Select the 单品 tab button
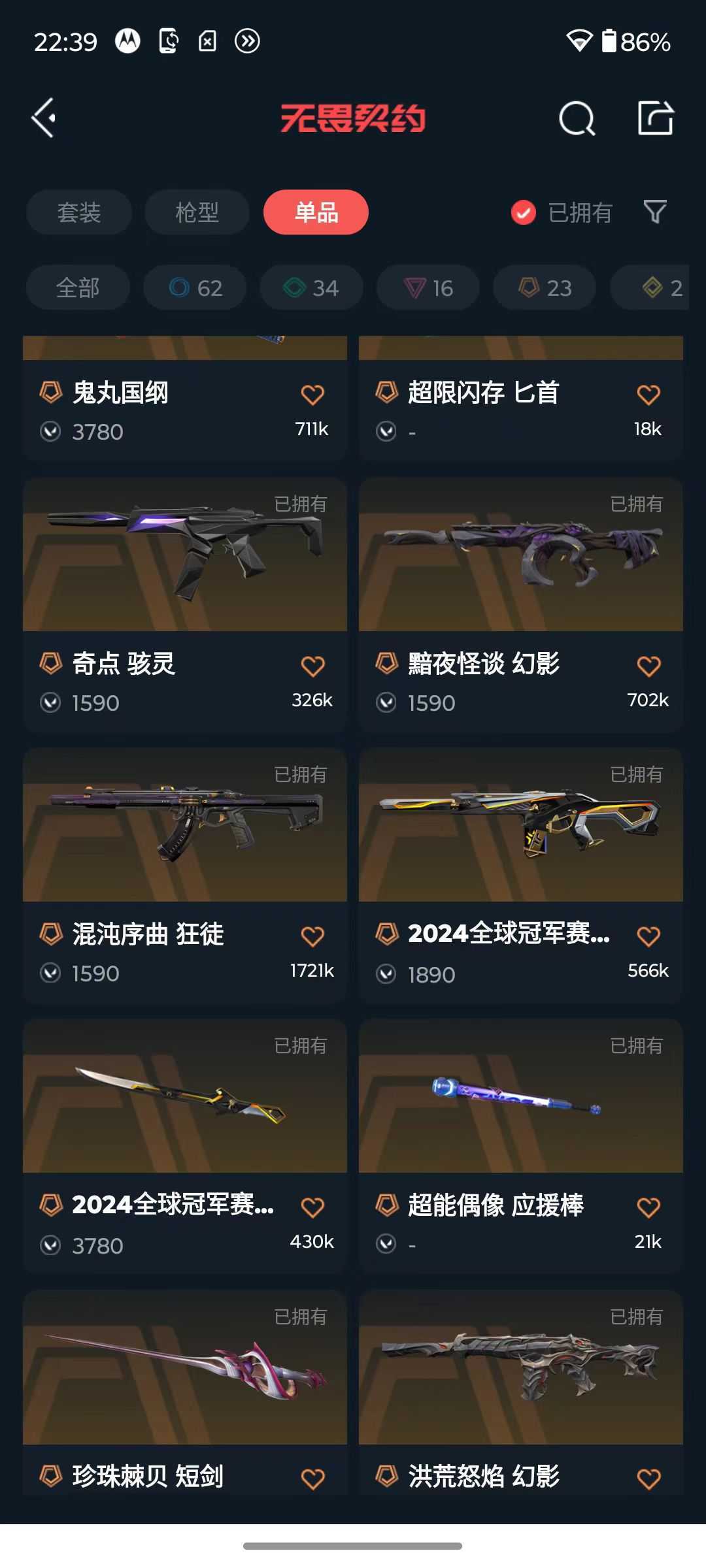 [x=316, y=212]
